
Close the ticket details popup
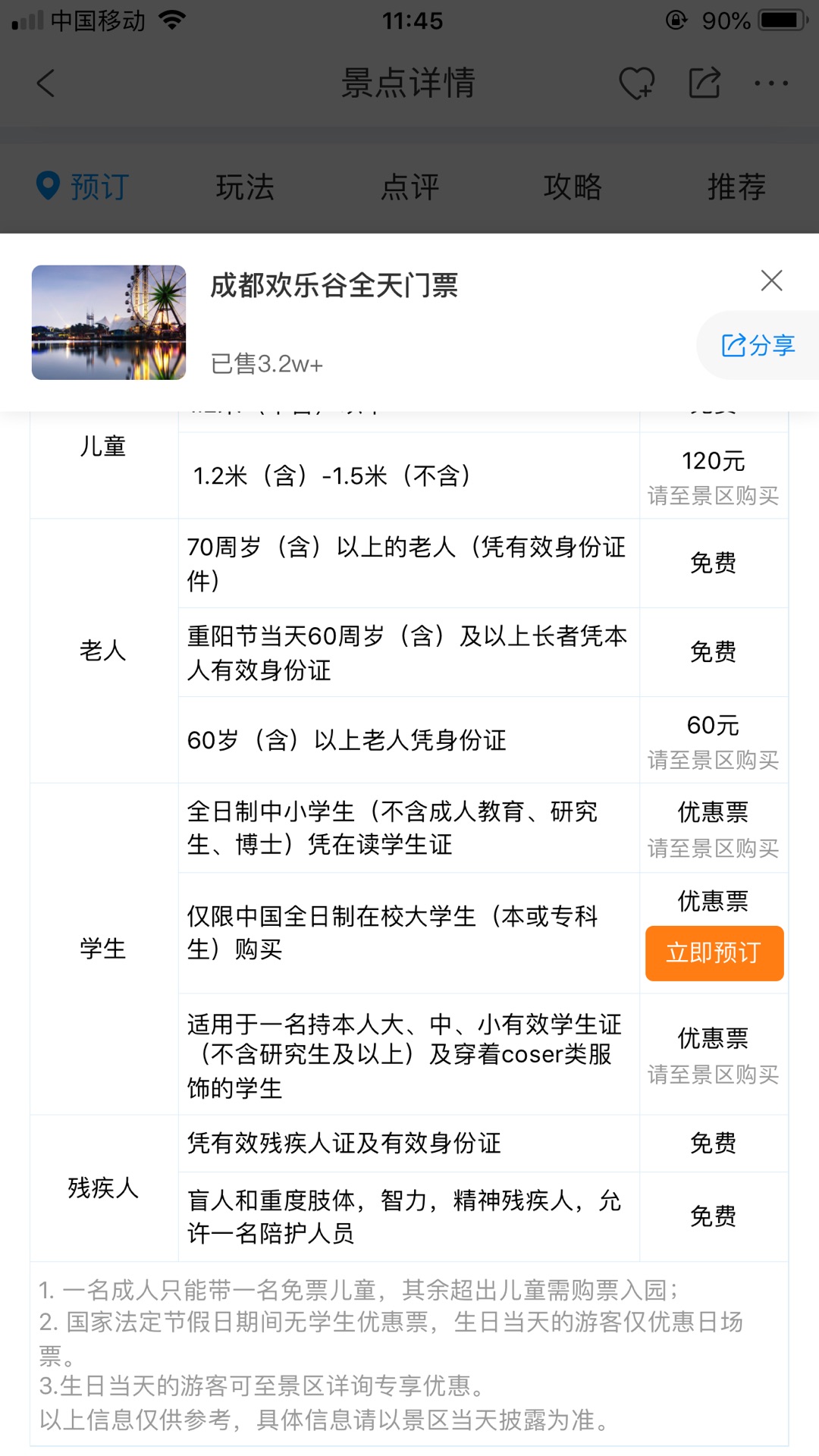[771, 281]
